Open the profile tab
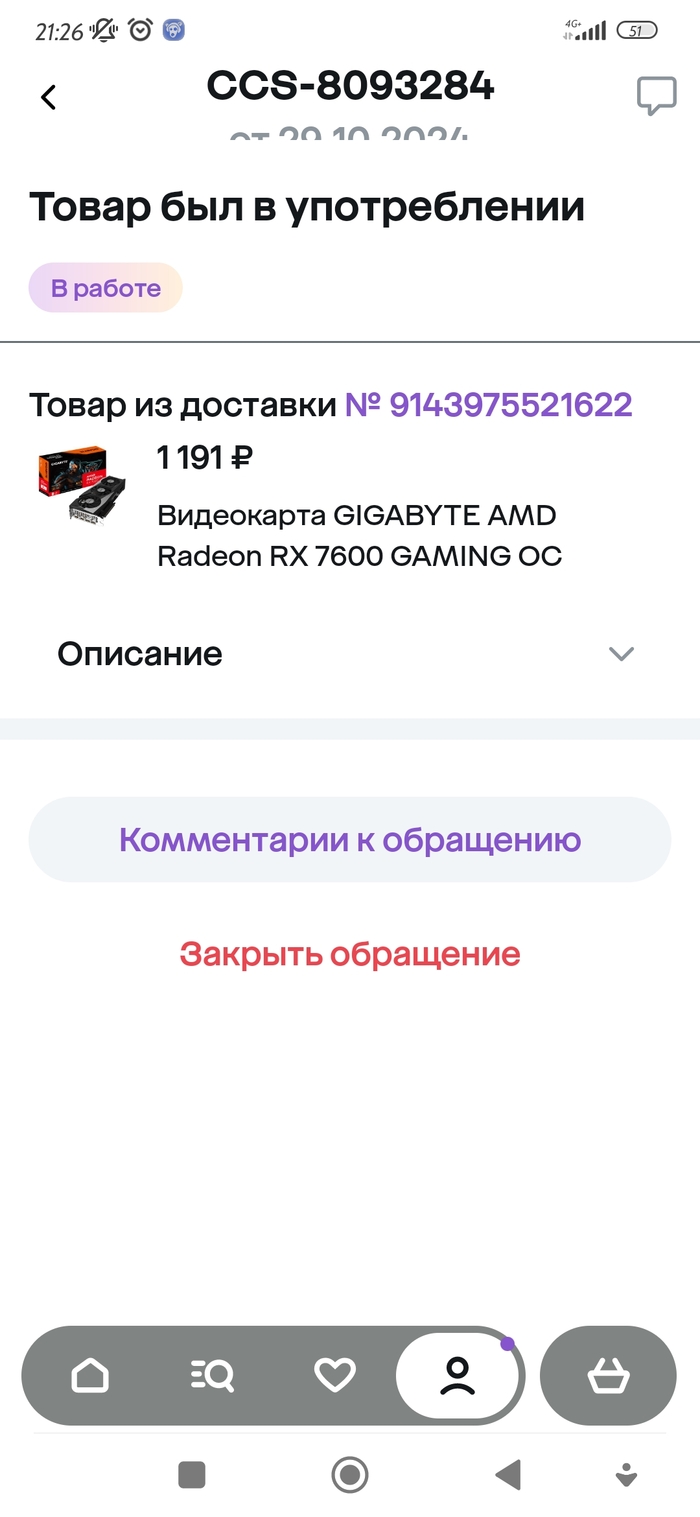This screenshot has width=700, height=1517. coord(458,1376)
